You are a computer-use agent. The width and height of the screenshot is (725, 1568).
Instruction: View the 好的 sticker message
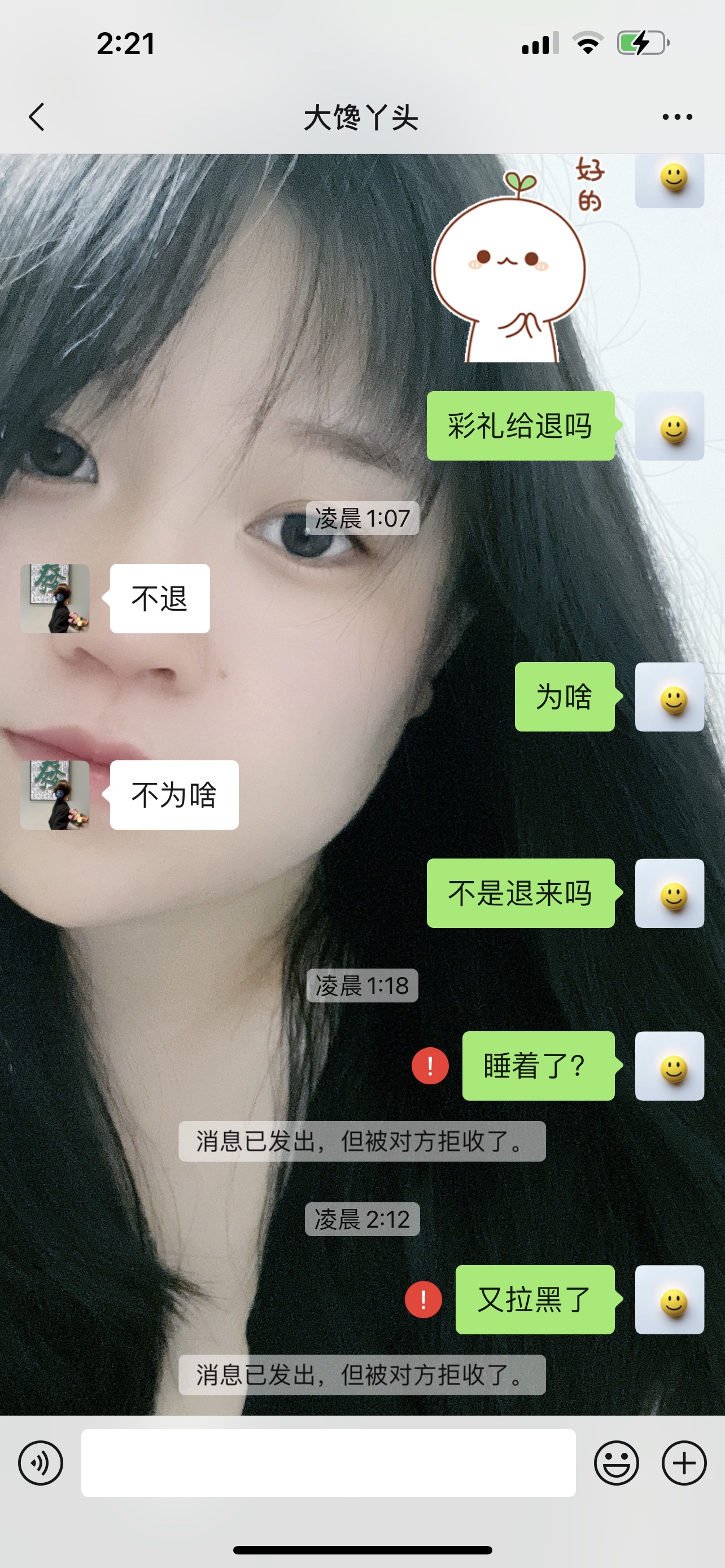tap(517, 259)
